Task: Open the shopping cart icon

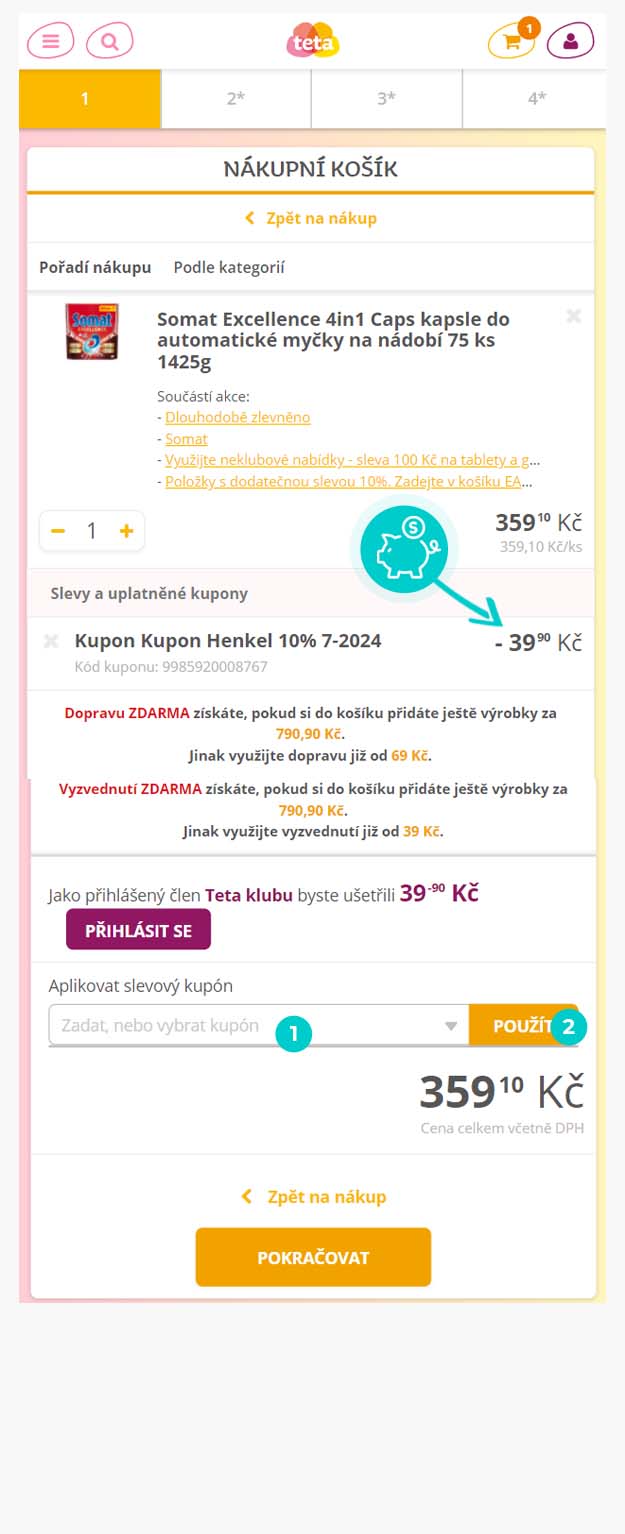Action: [x=512, y=42]
